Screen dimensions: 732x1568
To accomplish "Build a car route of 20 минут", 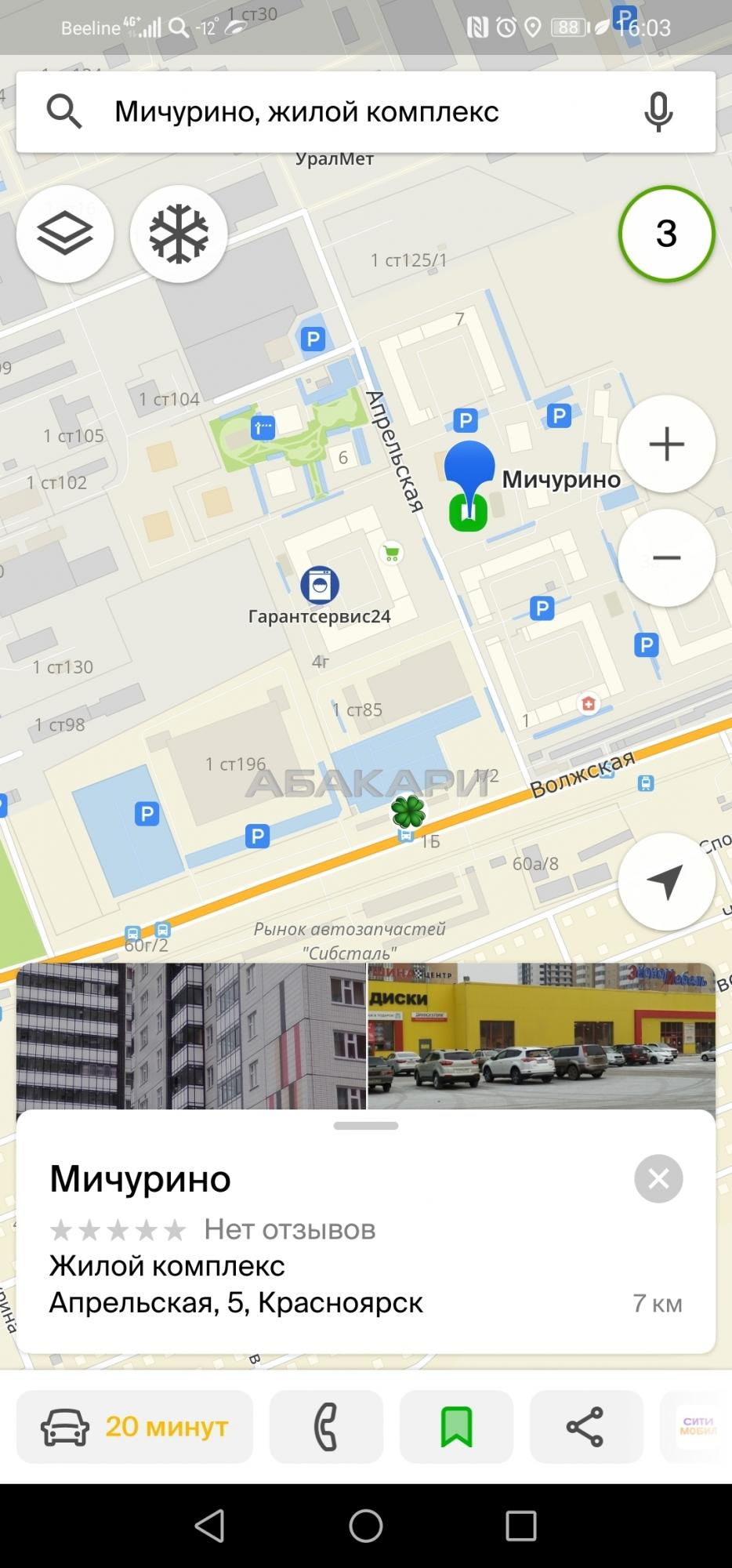I will coord(135,1427).
